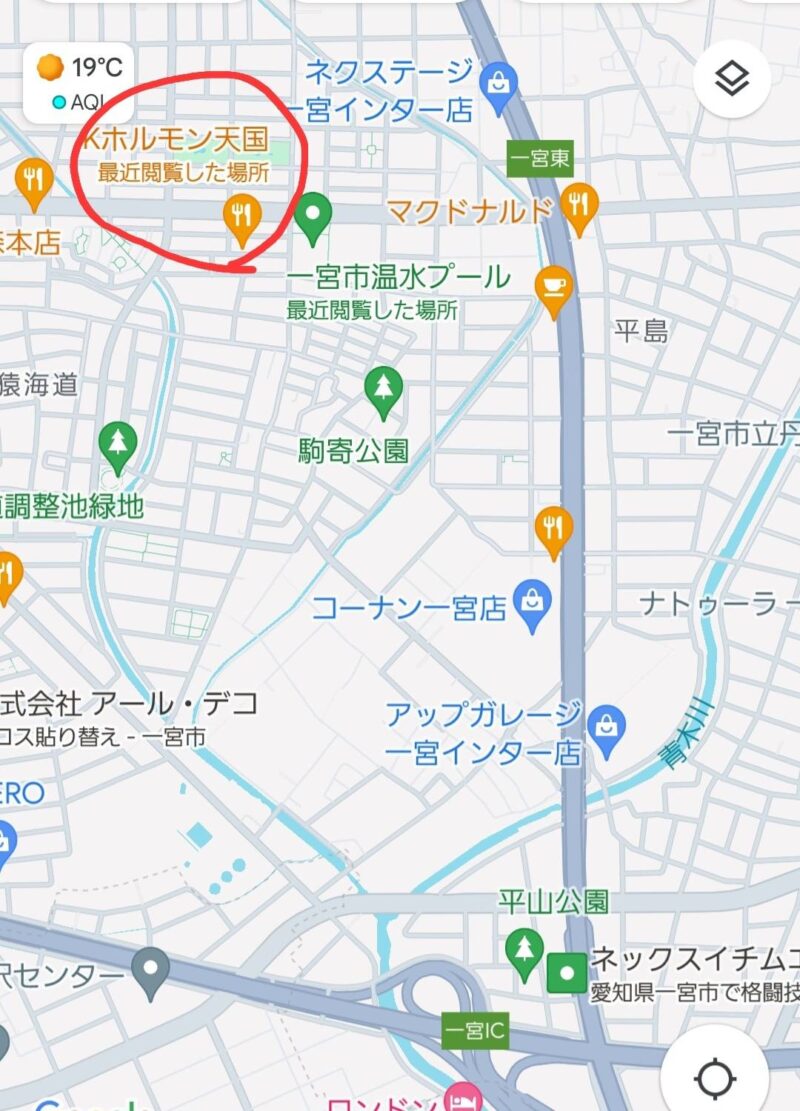Open the 19°C weather and AQI chip
Screen dimensions: 800x1111
(x=78, y=83)
